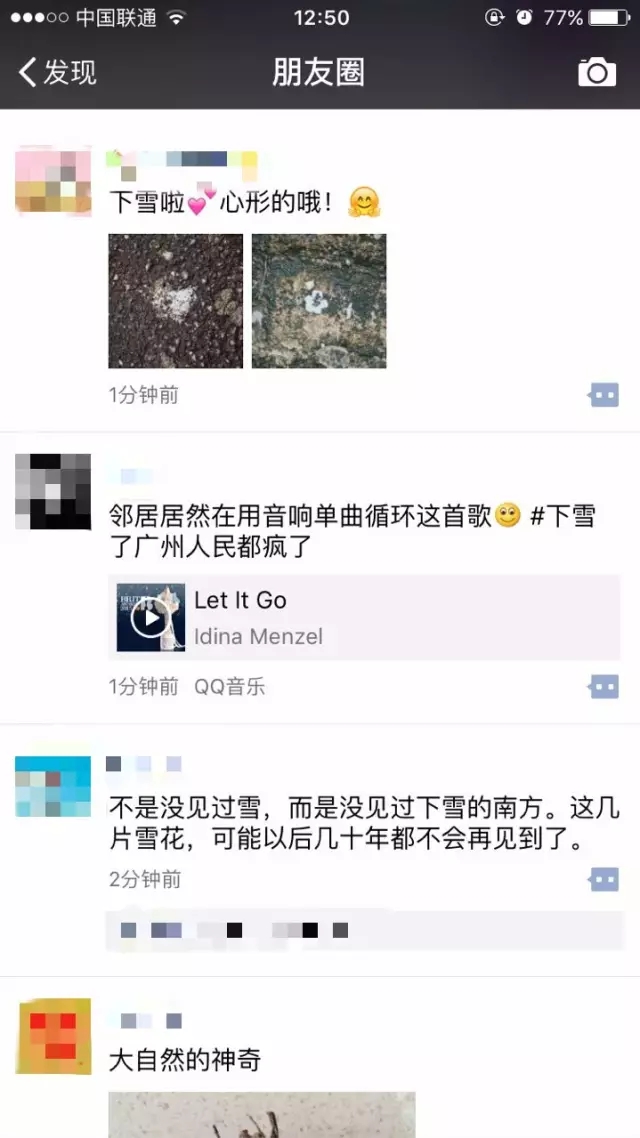The height and width of the screenshot is (1138, 640).
Task: Go back to 发现
Action: tap(57, 73)
